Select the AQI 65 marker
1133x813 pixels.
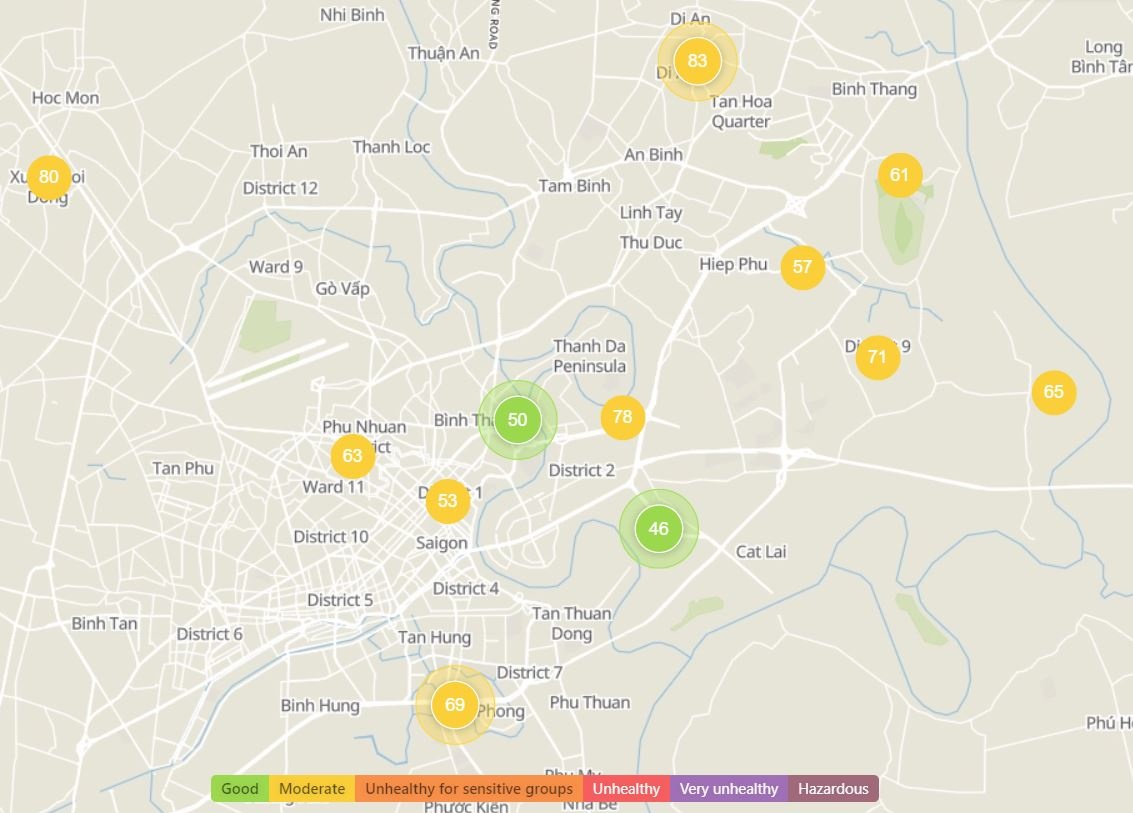point(1053,392)
